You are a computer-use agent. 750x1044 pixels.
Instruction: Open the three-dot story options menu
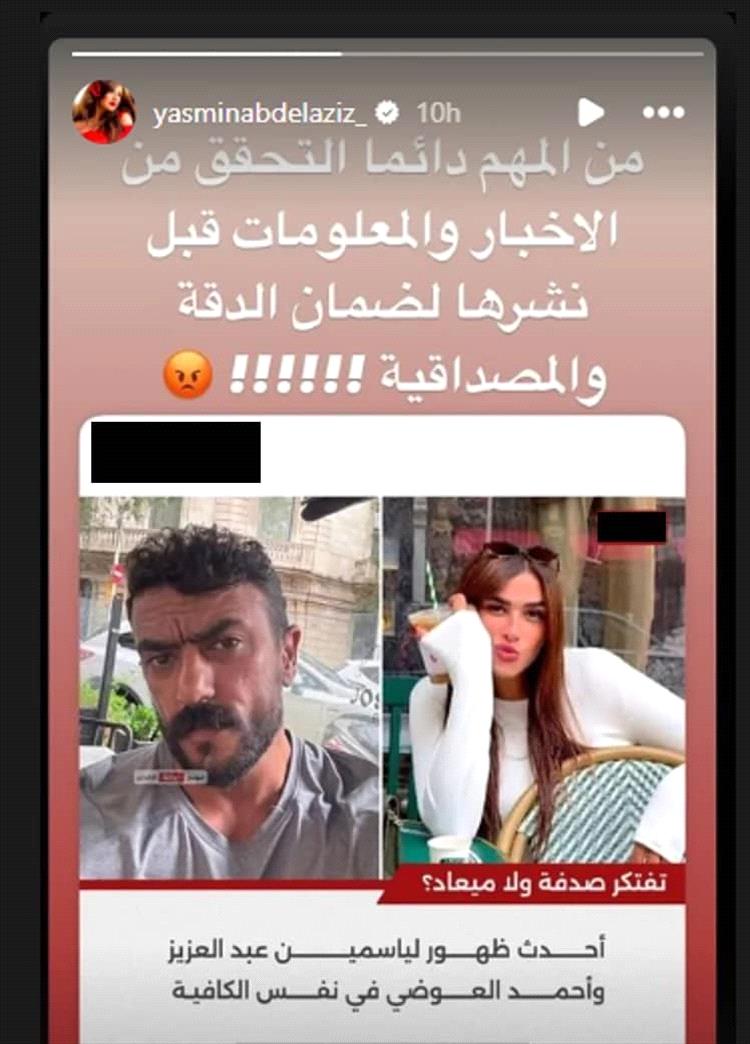pos(663,112)
